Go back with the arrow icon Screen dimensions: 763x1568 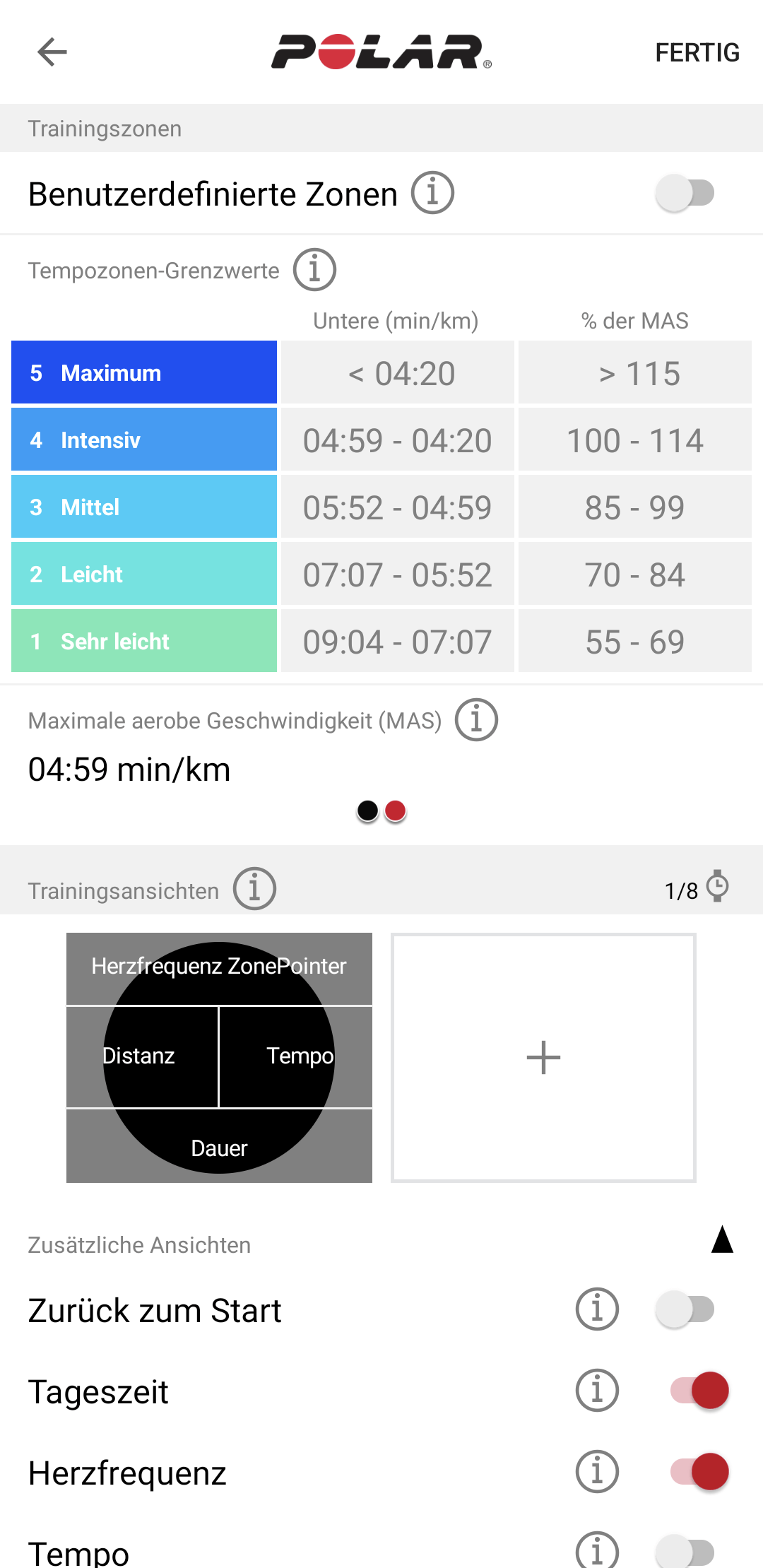pos(52,52)
